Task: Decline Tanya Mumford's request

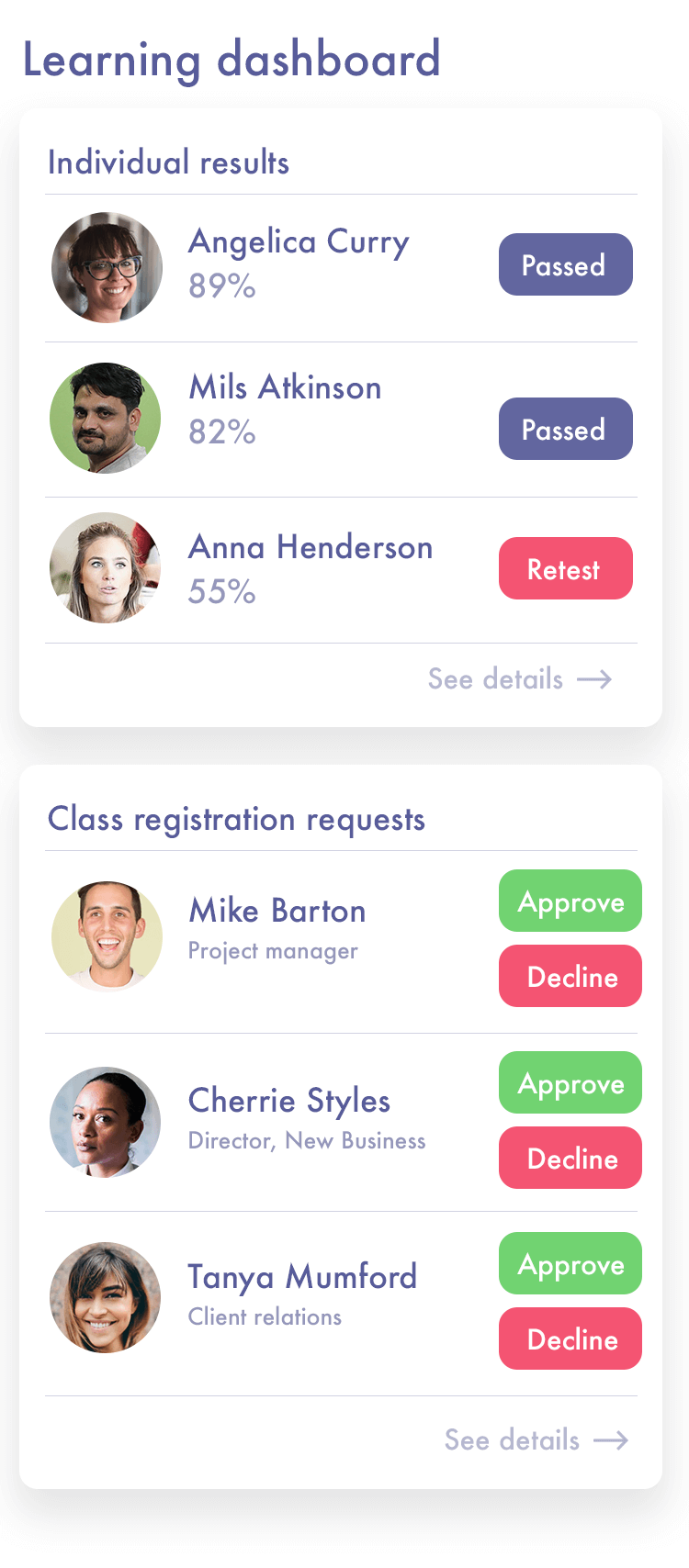Action: pyautogui.click(x=570, y=1338)
